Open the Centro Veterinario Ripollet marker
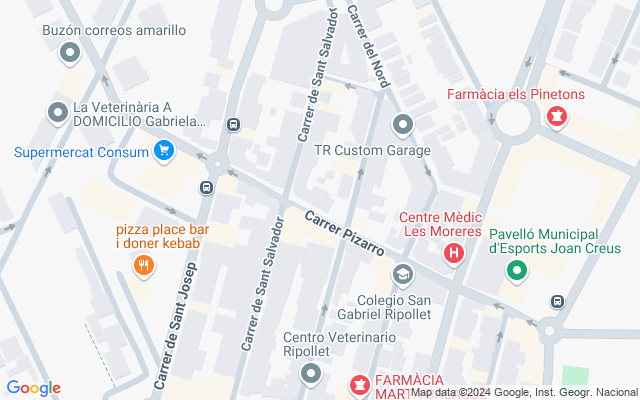640x400 pixels. [311, 375]
